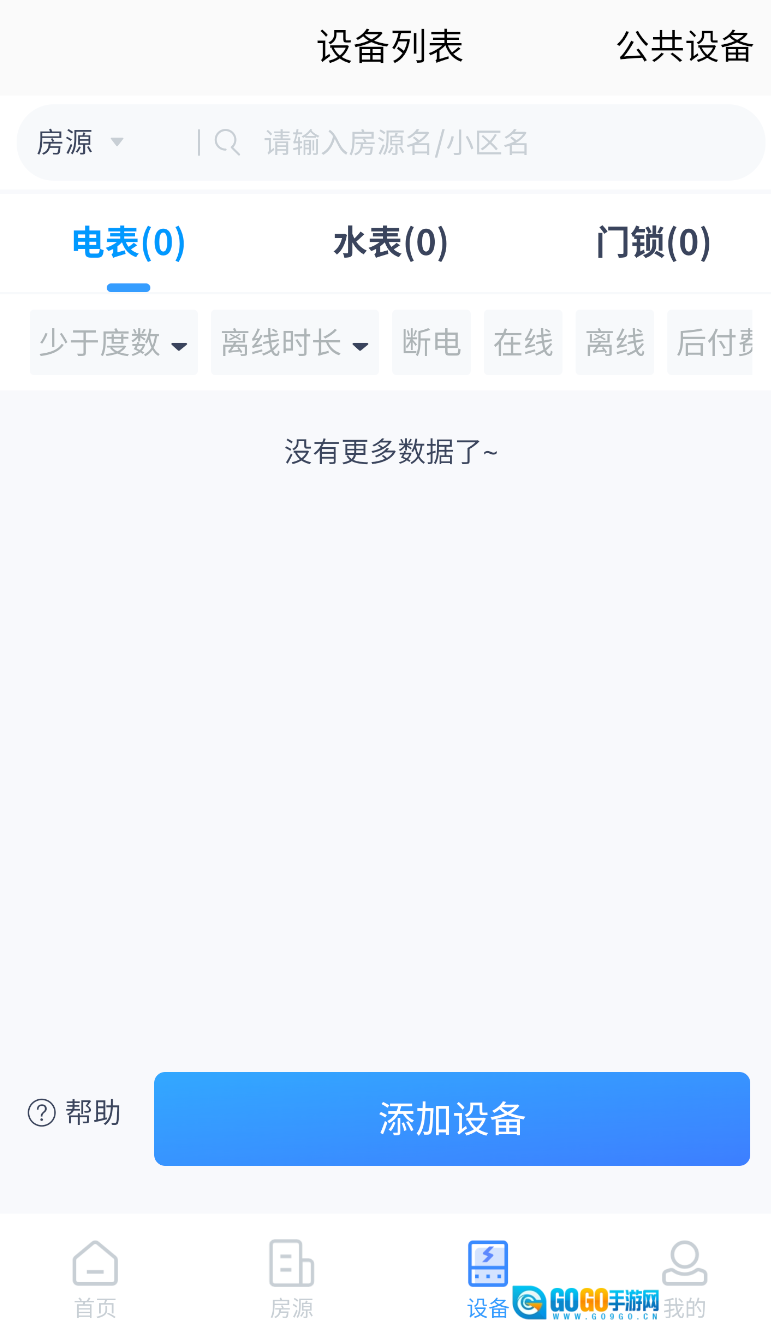Switch to the 电表(0) tab
Viewport: 771px width, 1330px height.
click(129, 243)
